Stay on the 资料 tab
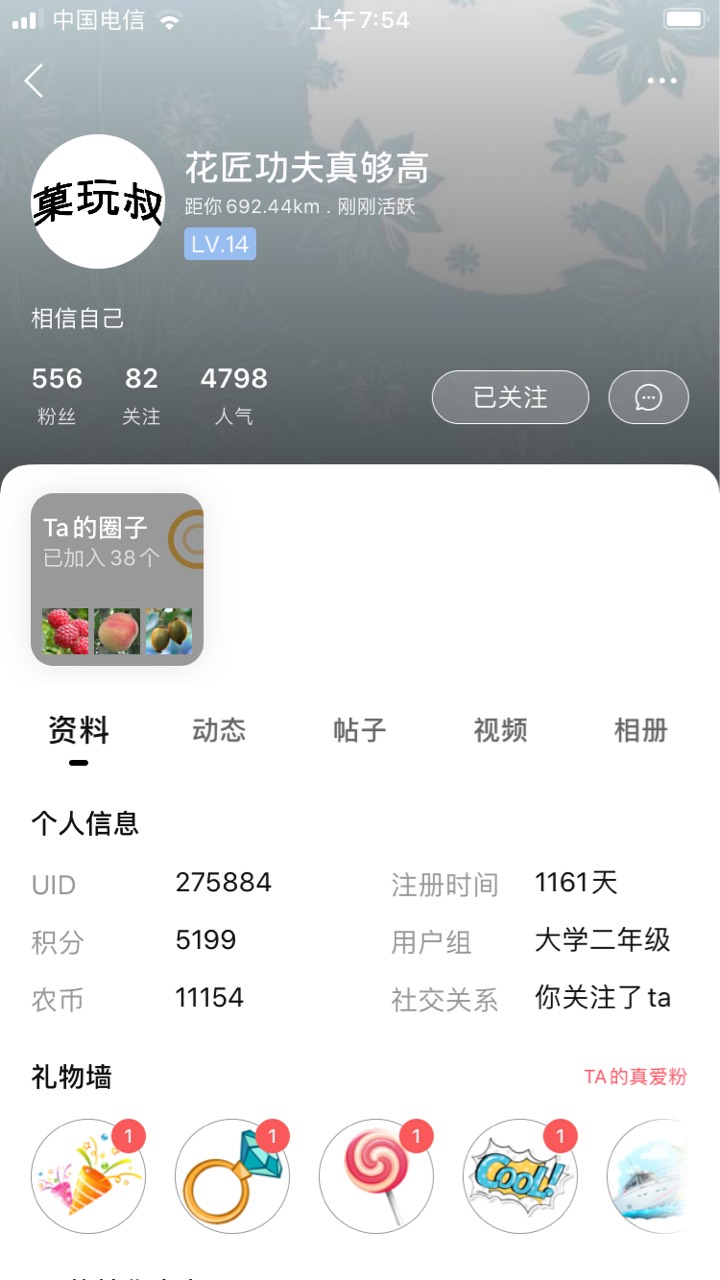This screenshot has width=720, height=1280. pyautogui.click(x=79, y=730)
